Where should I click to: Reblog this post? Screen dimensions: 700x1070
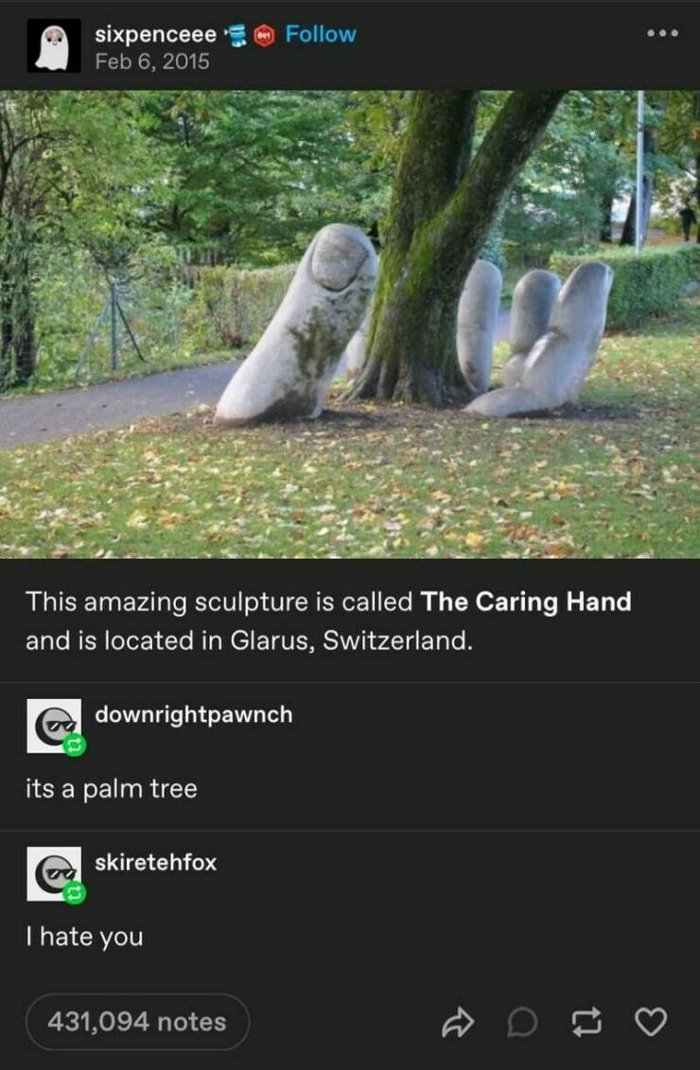pyautogui.click(x=585, y=1021)
